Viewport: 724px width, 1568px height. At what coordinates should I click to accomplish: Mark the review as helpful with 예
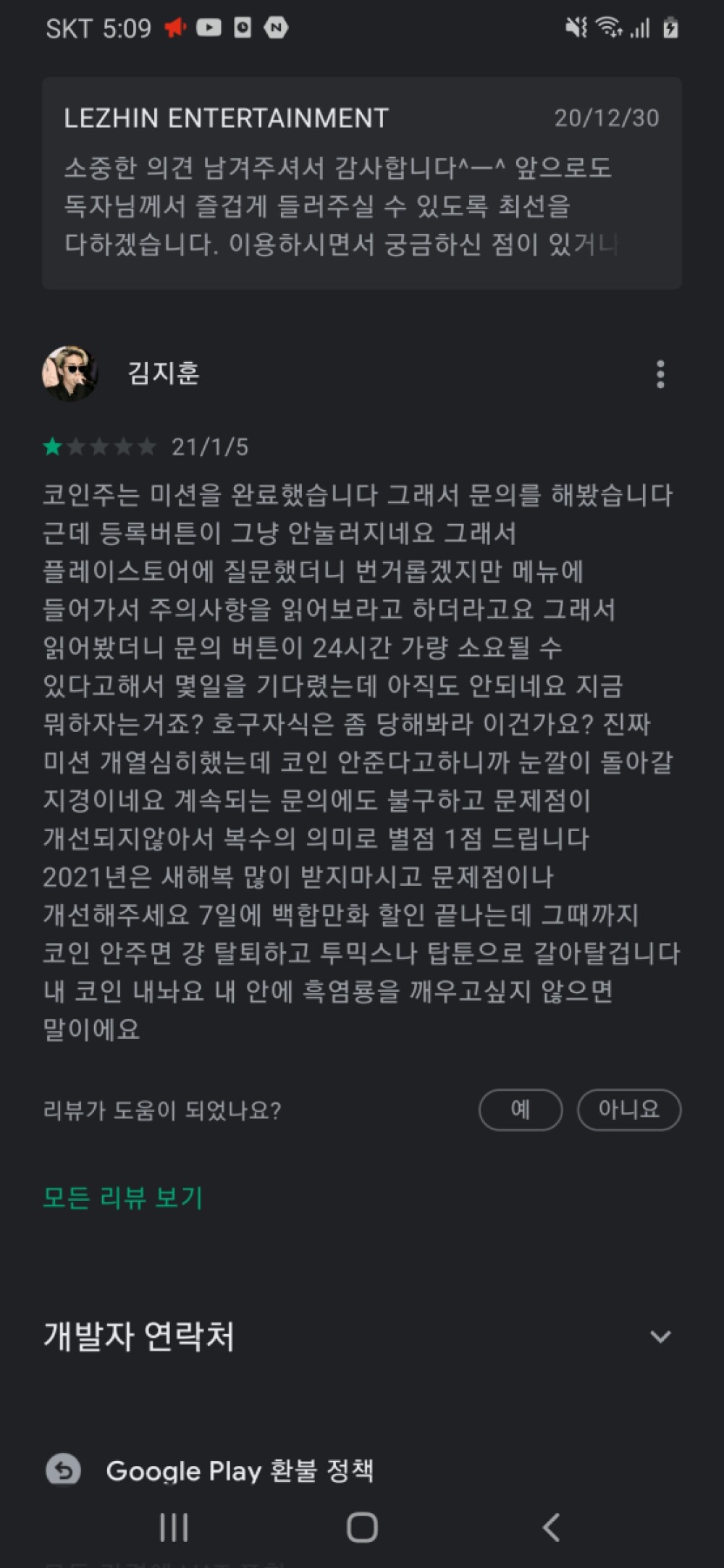click(520, 1110)
